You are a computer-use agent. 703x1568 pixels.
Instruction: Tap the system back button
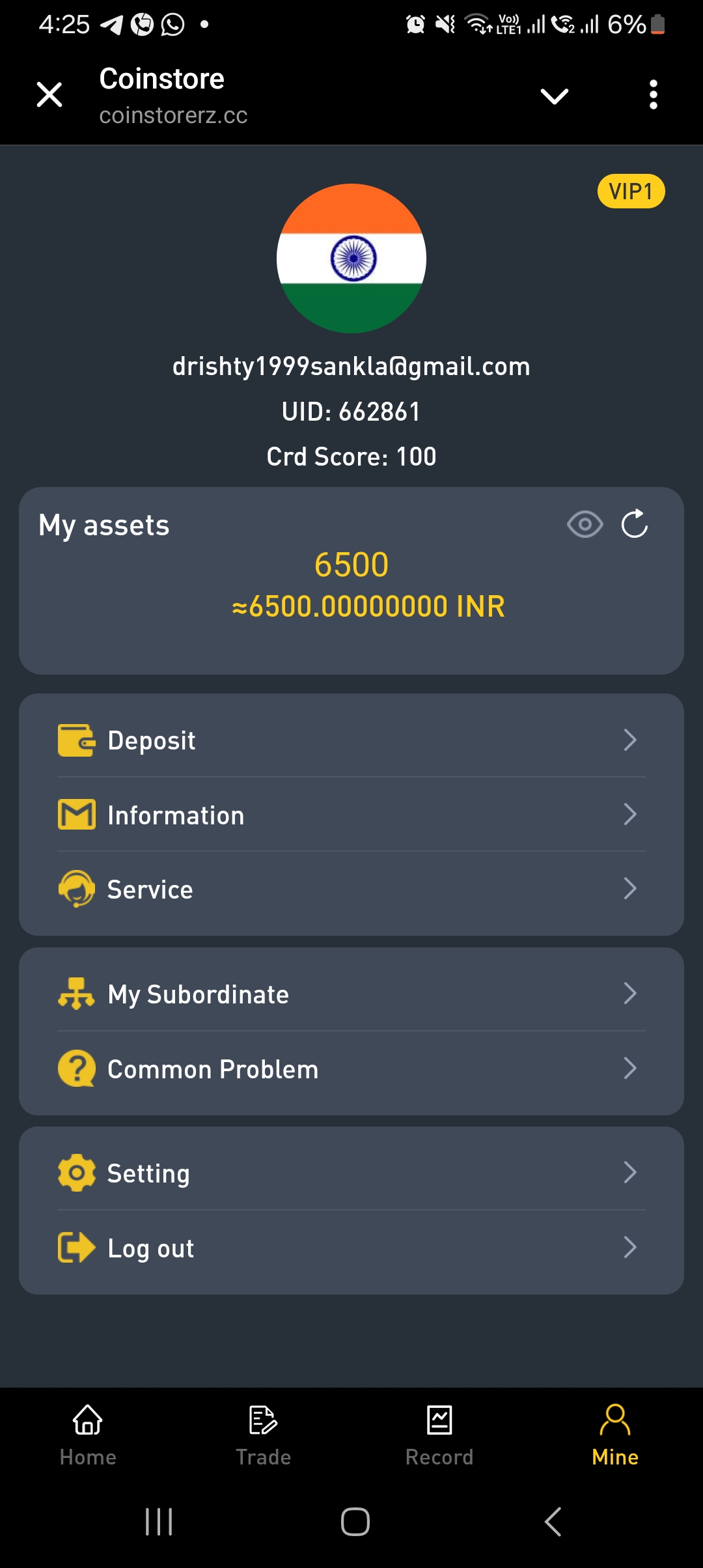[x=553, y=1522]
